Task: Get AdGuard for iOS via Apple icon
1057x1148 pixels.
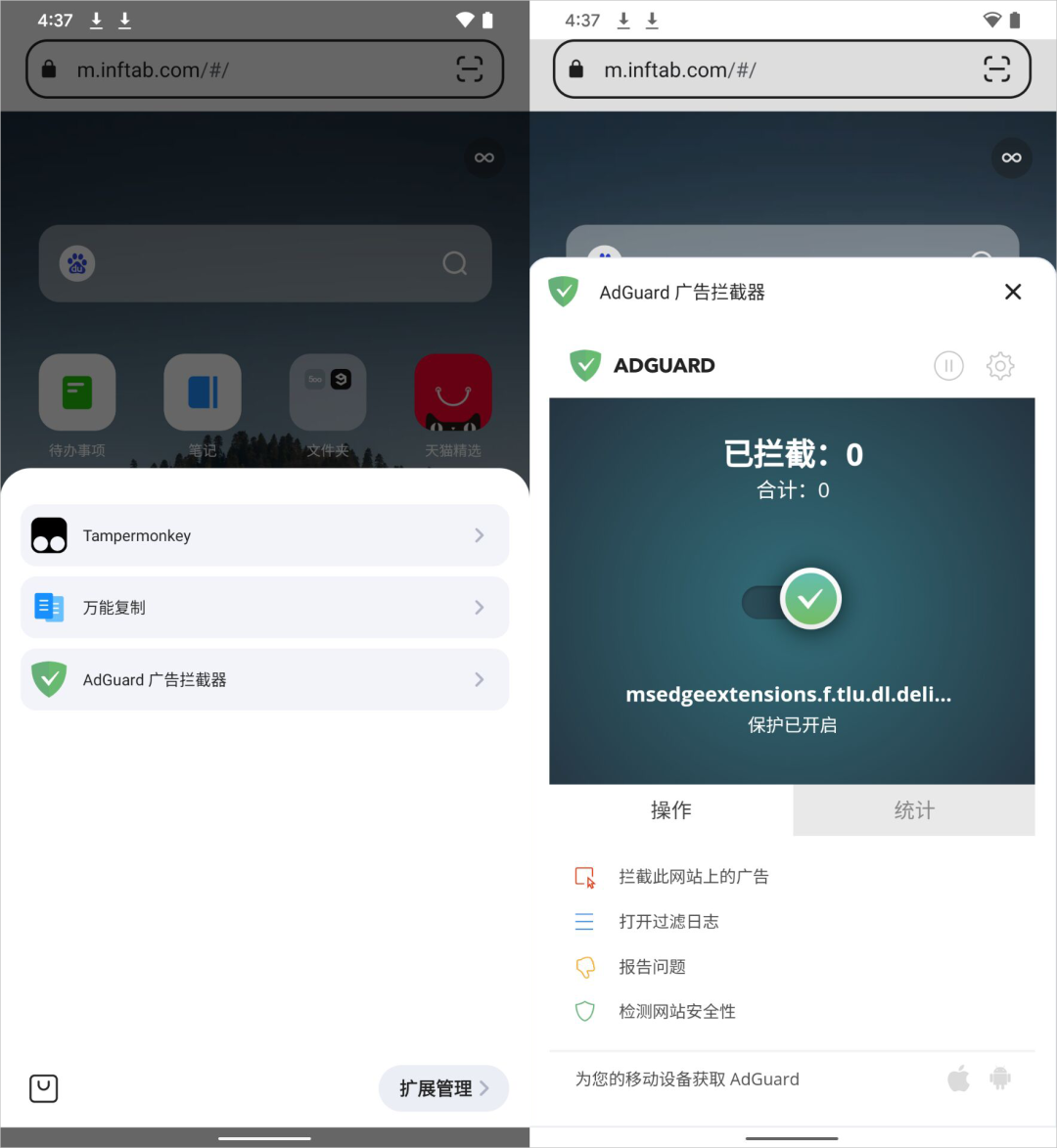Action: tap(959, 1079)
